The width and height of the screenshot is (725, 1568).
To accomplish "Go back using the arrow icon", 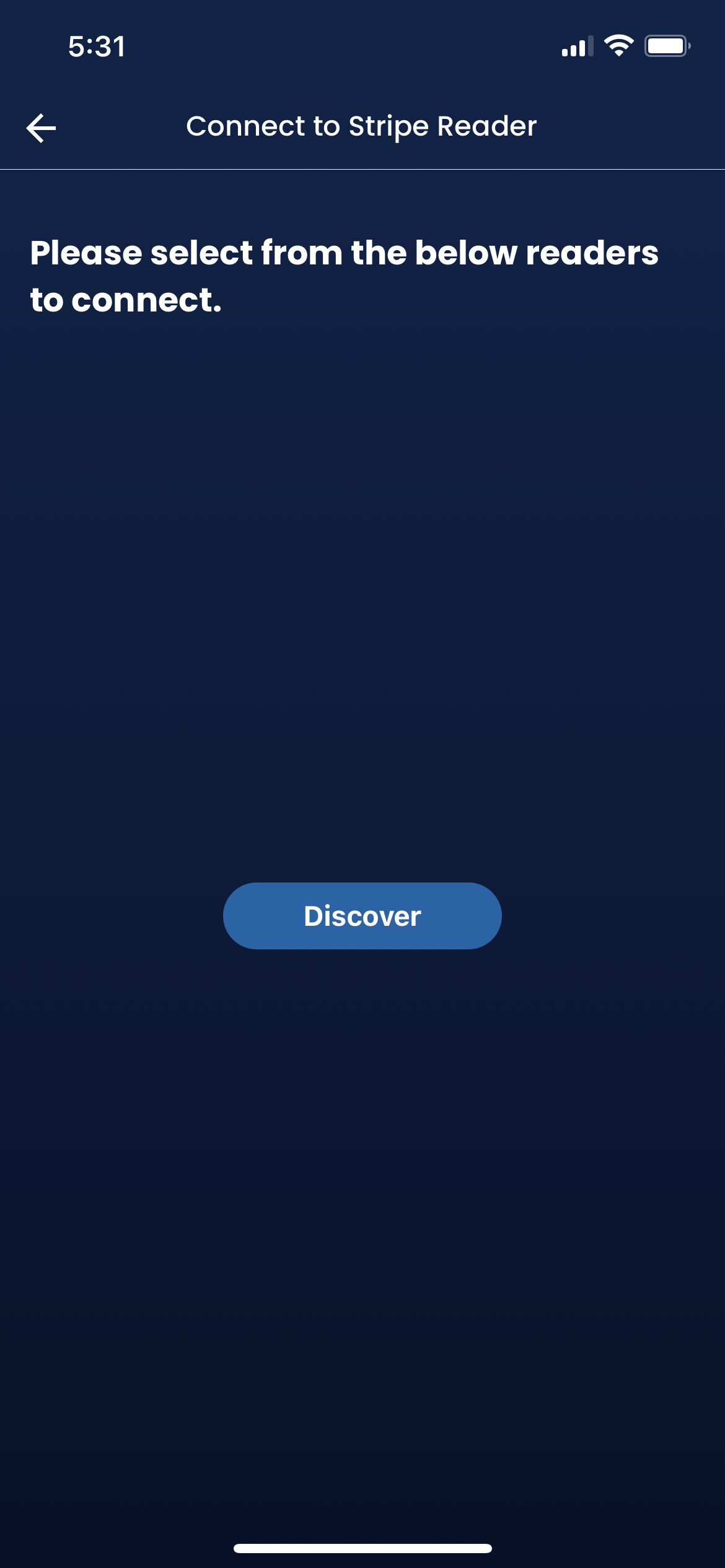I will (x=41, y=128).
